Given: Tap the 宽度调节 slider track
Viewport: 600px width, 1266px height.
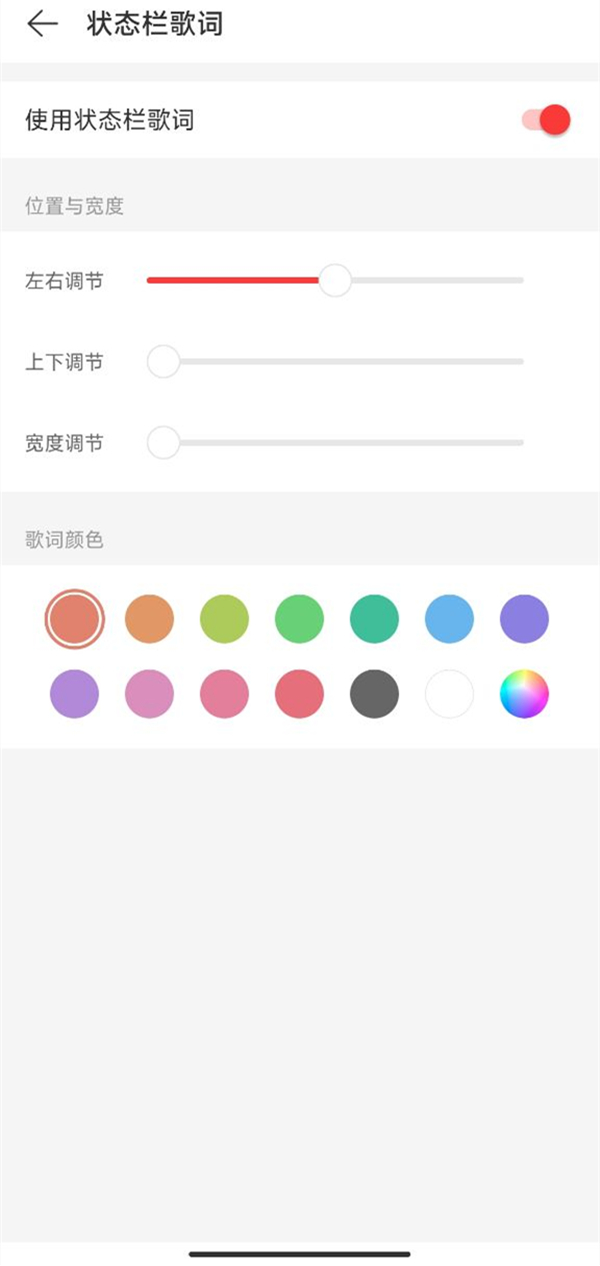Looking at the screenshot, I should click(340, 442).
